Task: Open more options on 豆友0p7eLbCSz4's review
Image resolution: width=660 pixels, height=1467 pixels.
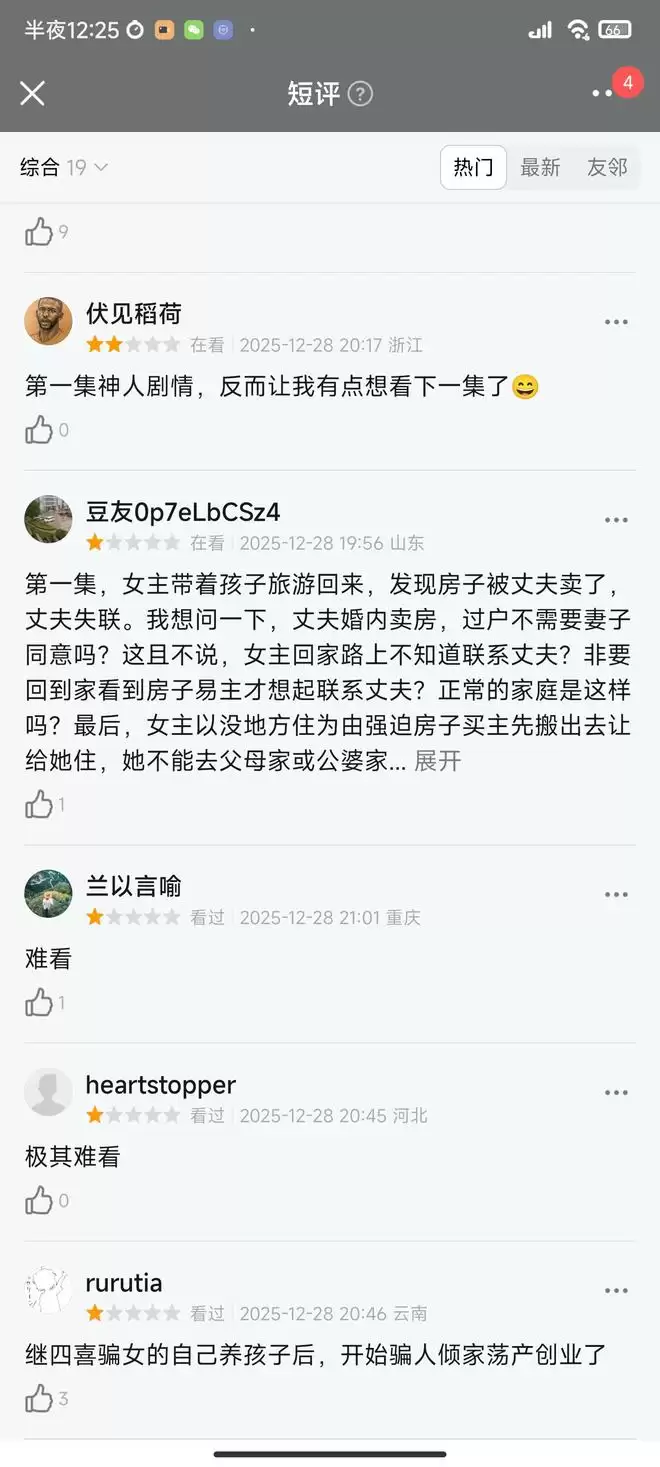Action: pos(616,520)
